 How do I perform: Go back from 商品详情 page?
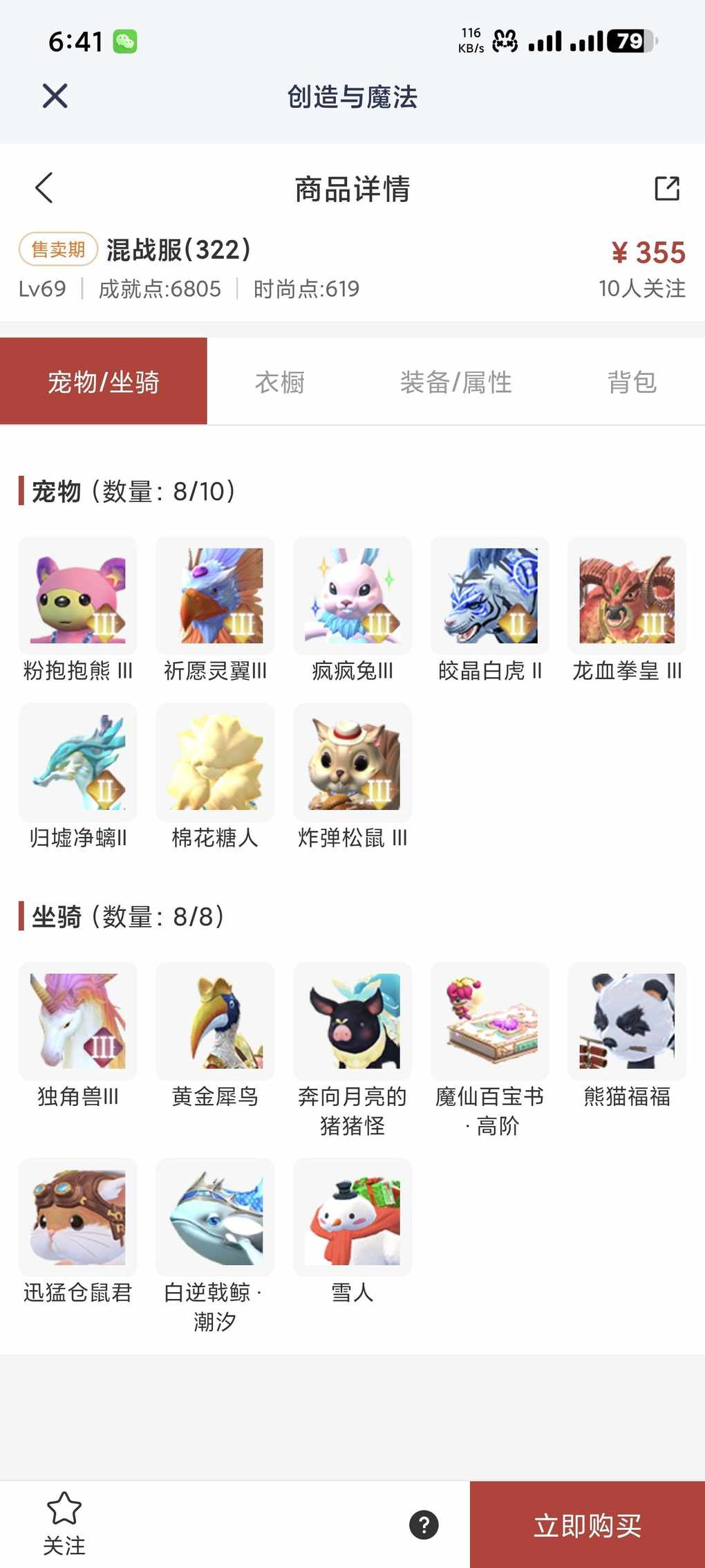[x=44, y=187]
